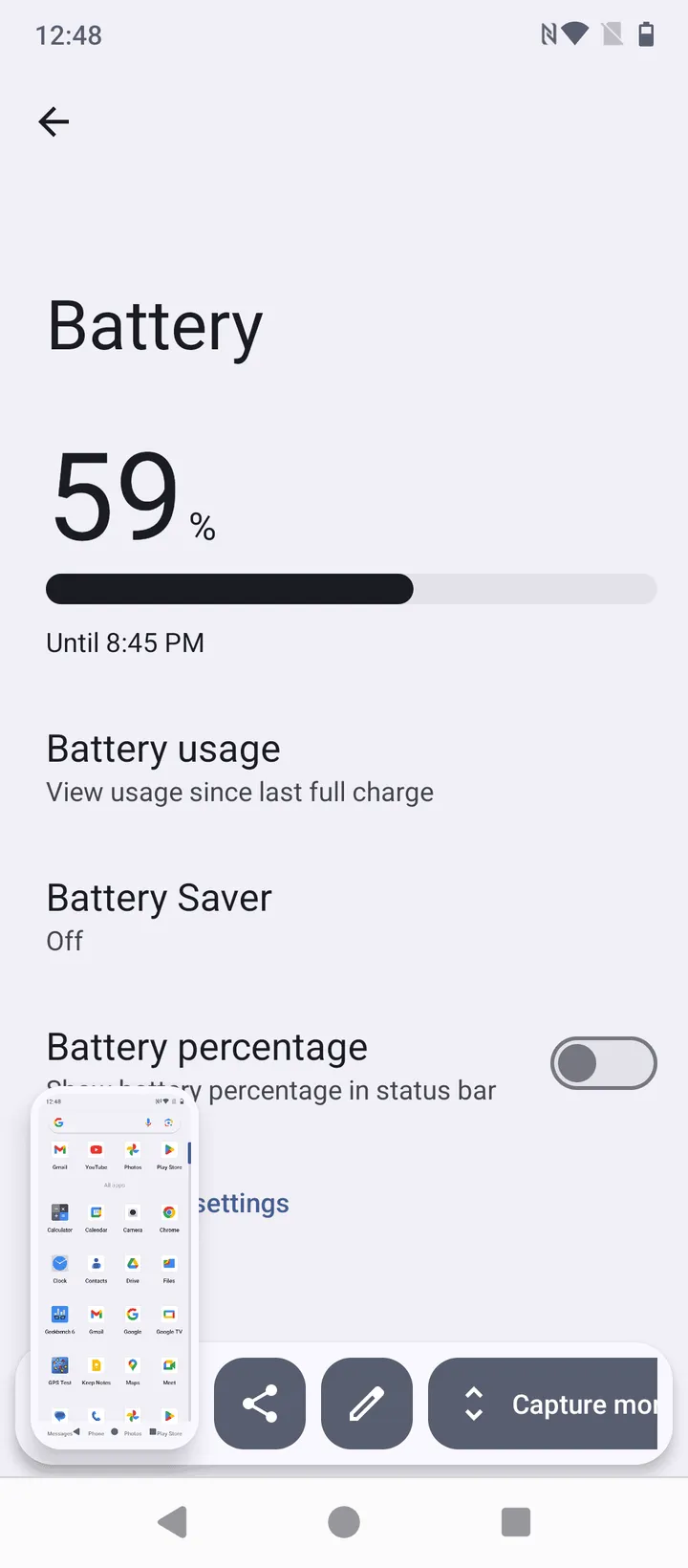
Task: Tap the blue settings link
Action: click(239, 1203)
